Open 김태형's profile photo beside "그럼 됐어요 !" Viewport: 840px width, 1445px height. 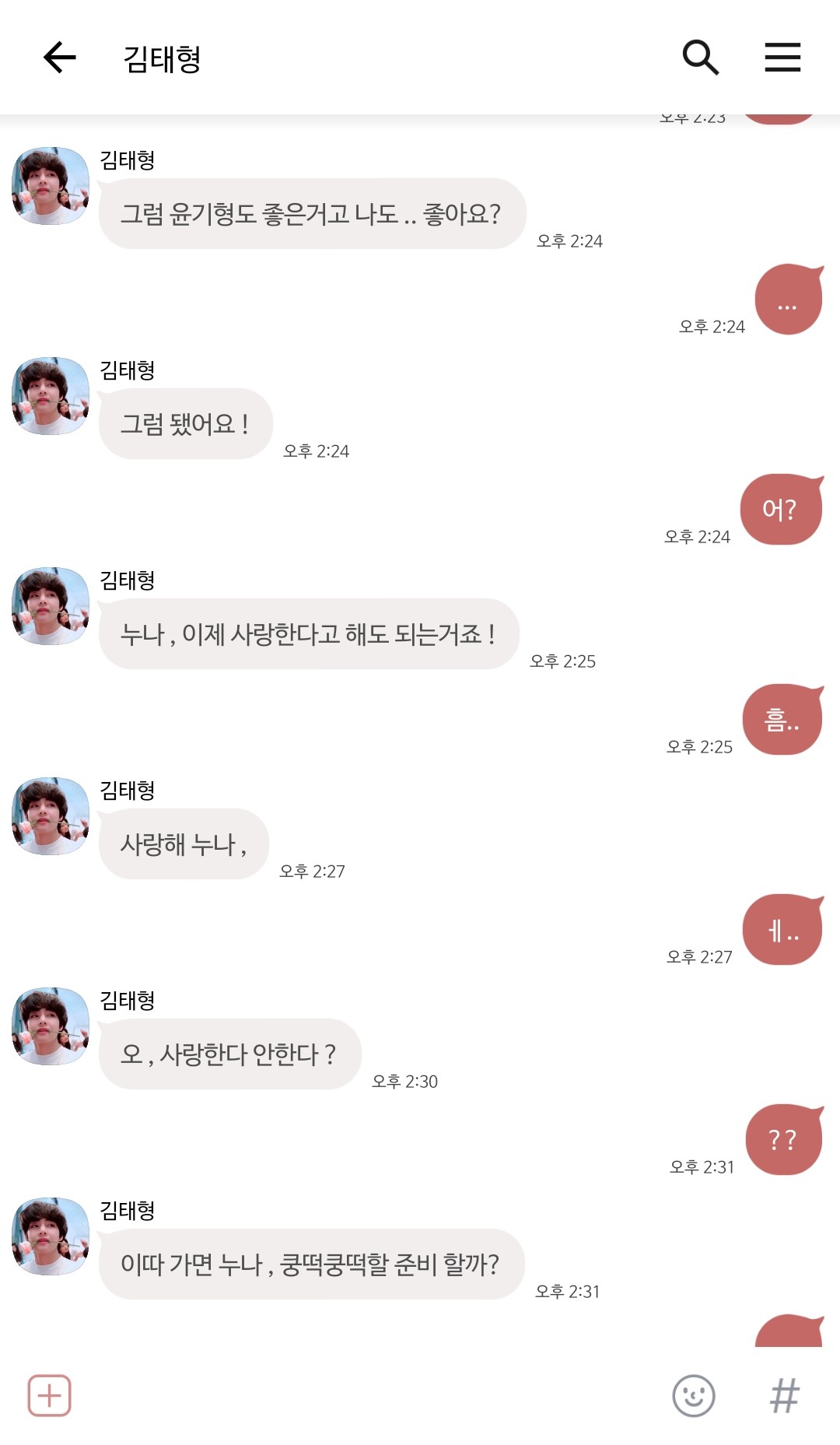click(x=51, y=396)
